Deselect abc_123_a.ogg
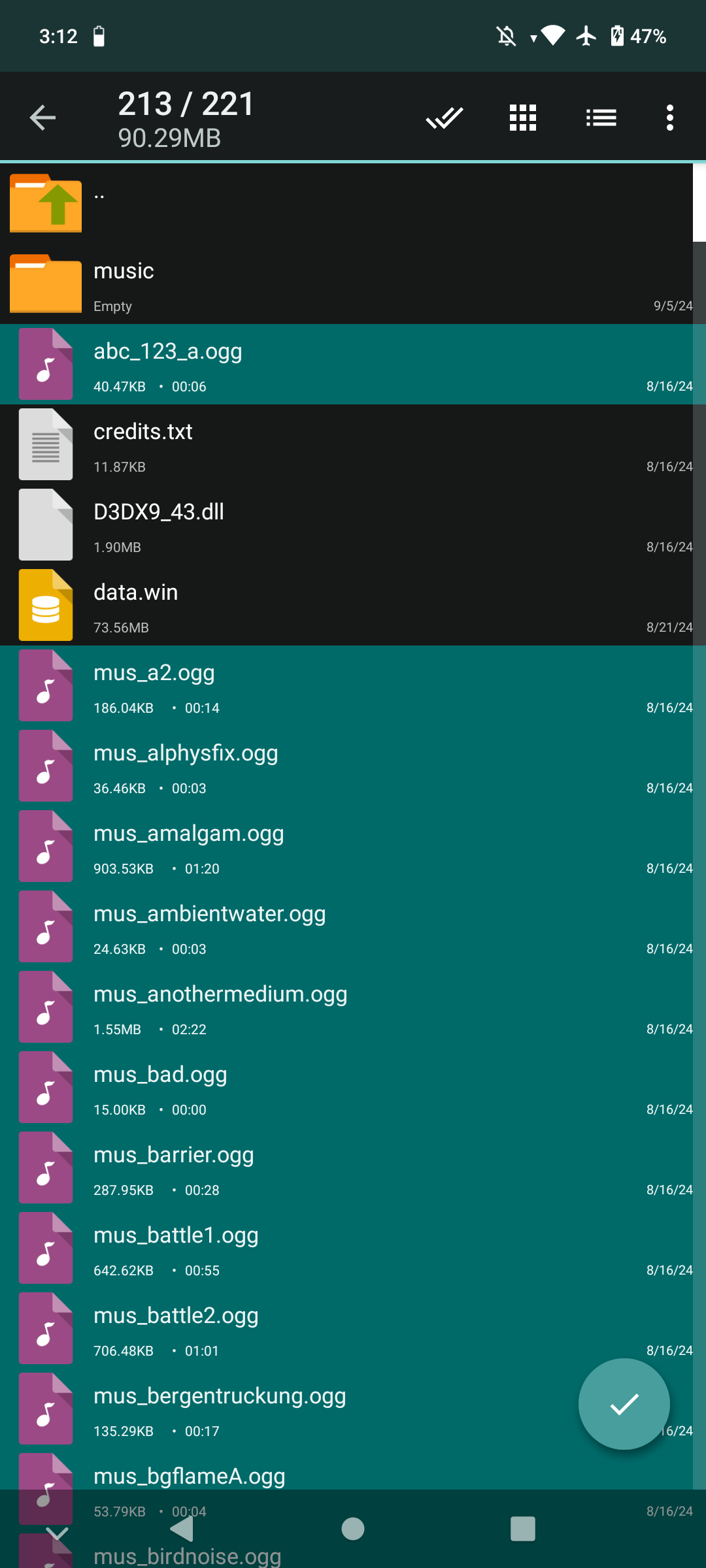 click(327, 365)
